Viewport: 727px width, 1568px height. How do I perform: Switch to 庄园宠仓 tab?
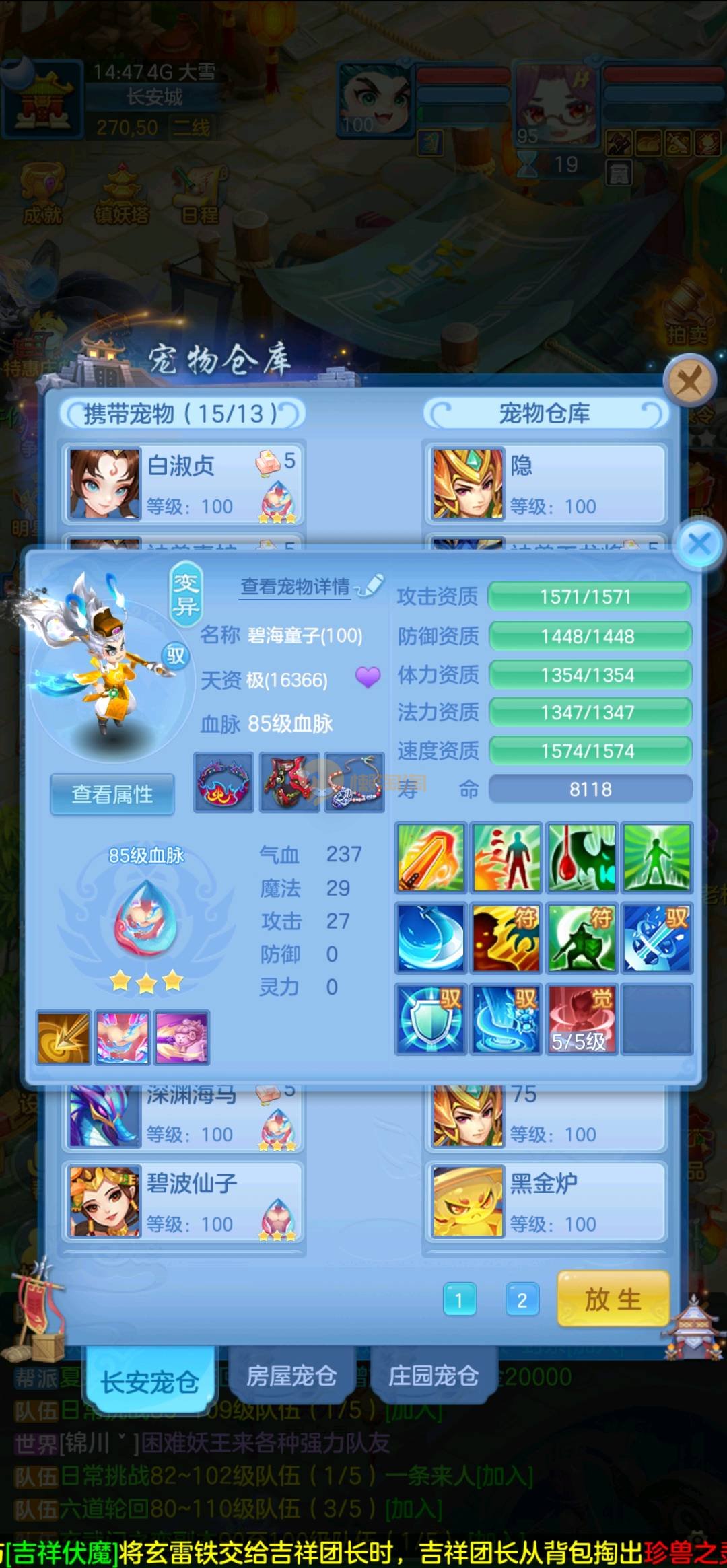(x=434, y=1376)
